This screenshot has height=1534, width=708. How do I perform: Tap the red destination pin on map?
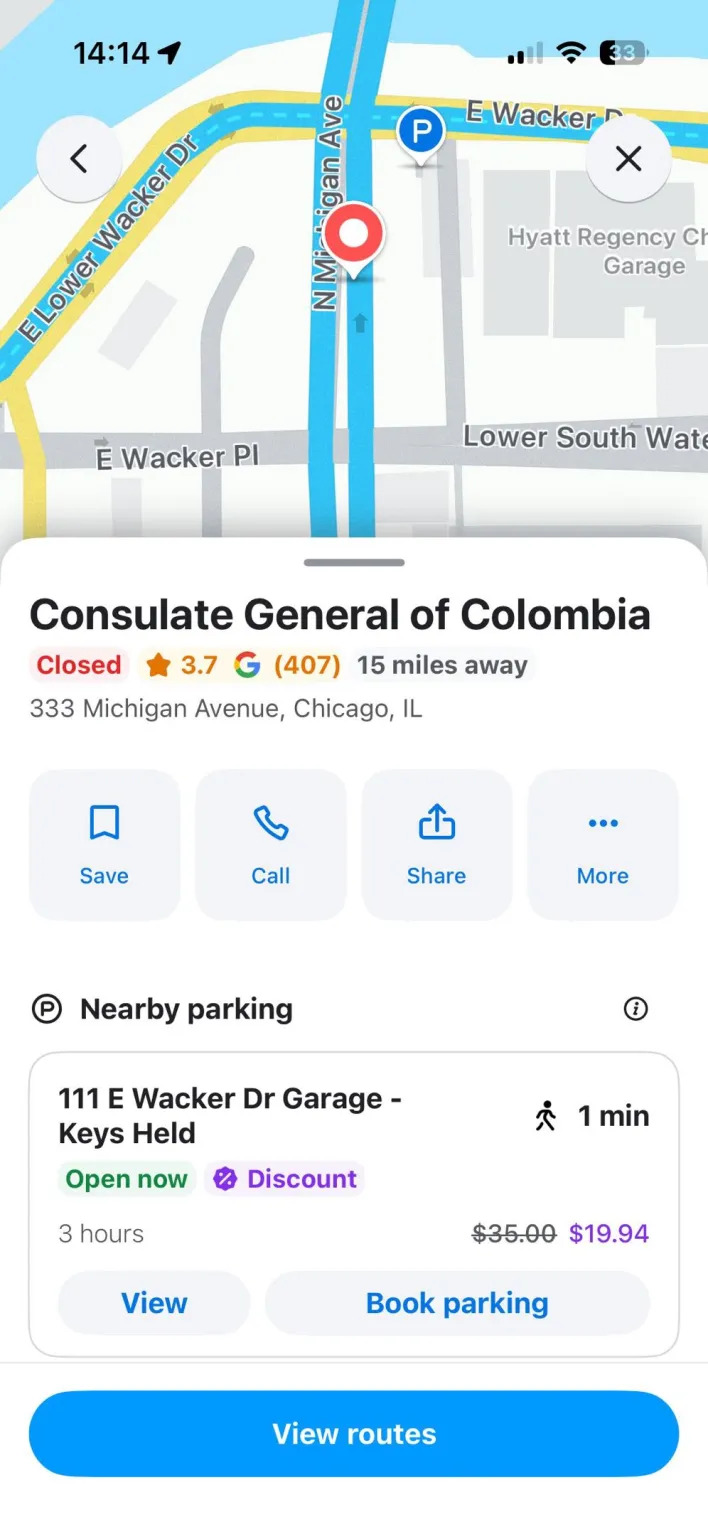click(x=354, y=236)
